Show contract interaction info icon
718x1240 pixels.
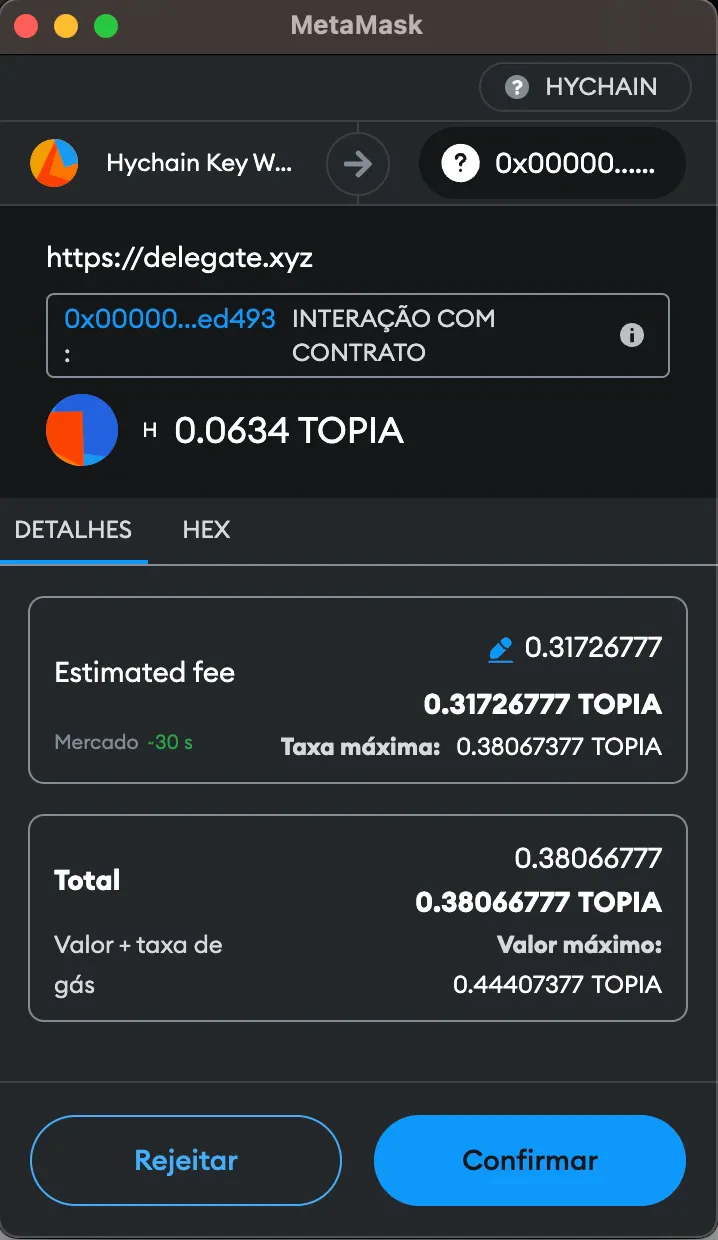[x=632, y=335]
